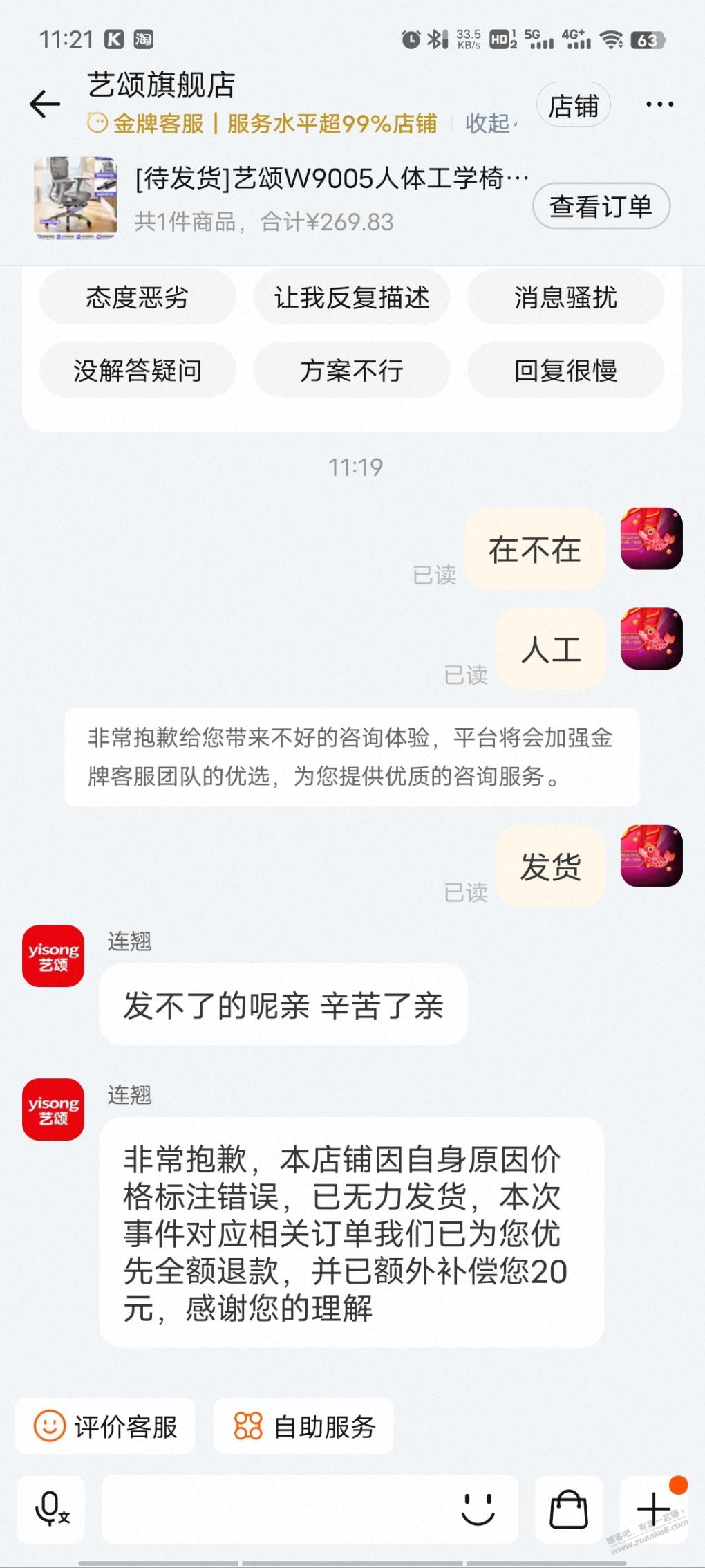Switch to voice input microphone
Viewport: 705px width, 1568px height.
[x=51, y=1509]
